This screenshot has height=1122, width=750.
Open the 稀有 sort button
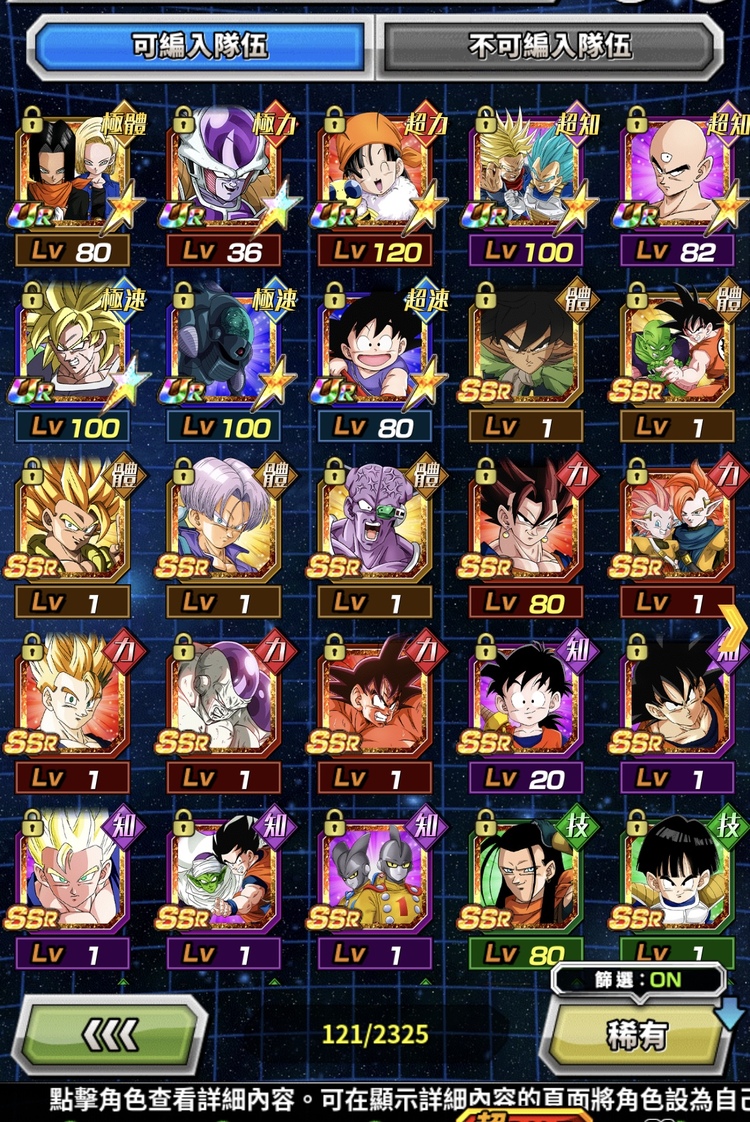pyautogui.click(x=638, y=1034)
